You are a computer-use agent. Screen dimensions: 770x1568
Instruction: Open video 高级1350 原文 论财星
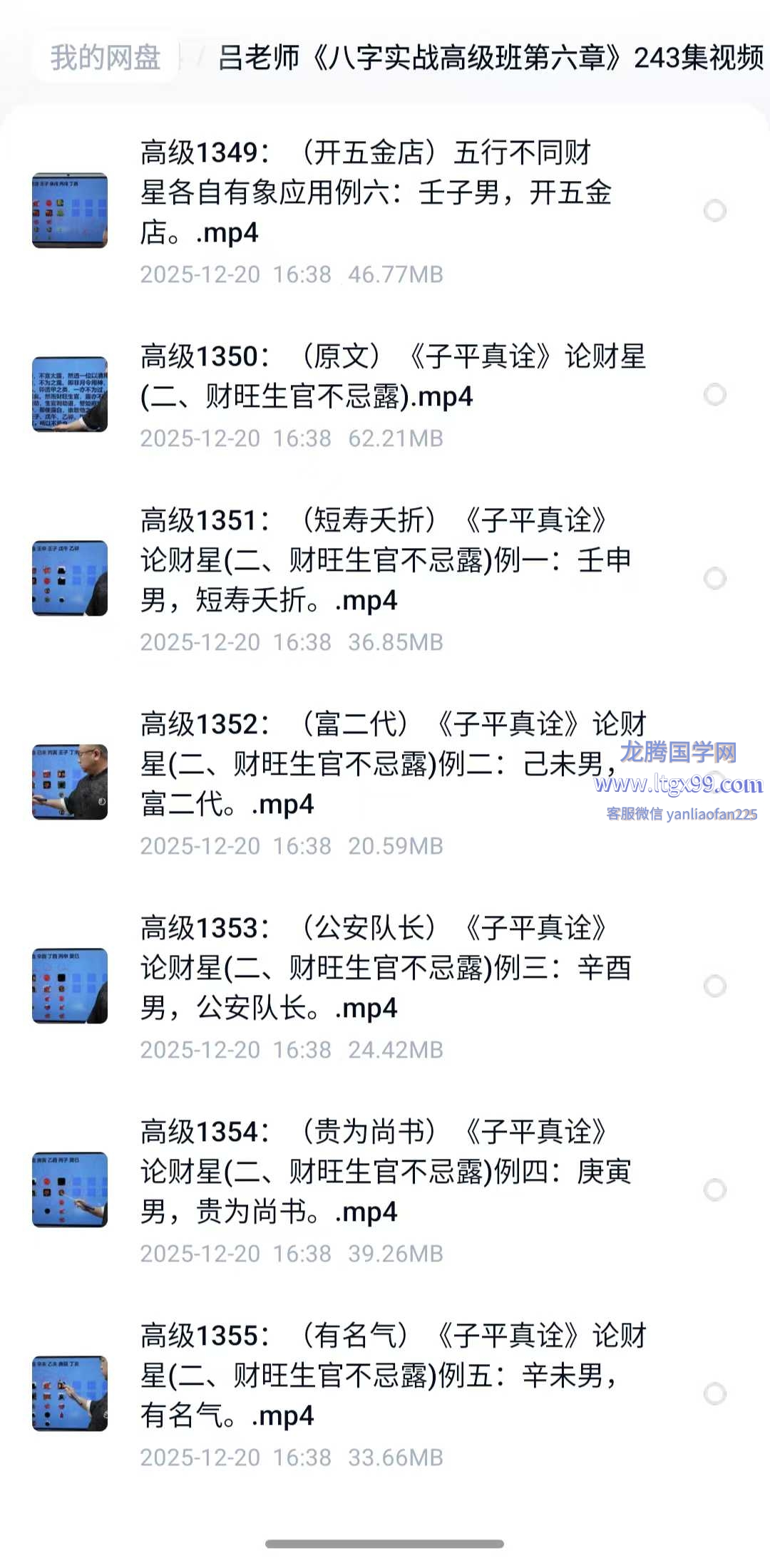[x=392, y=376]
